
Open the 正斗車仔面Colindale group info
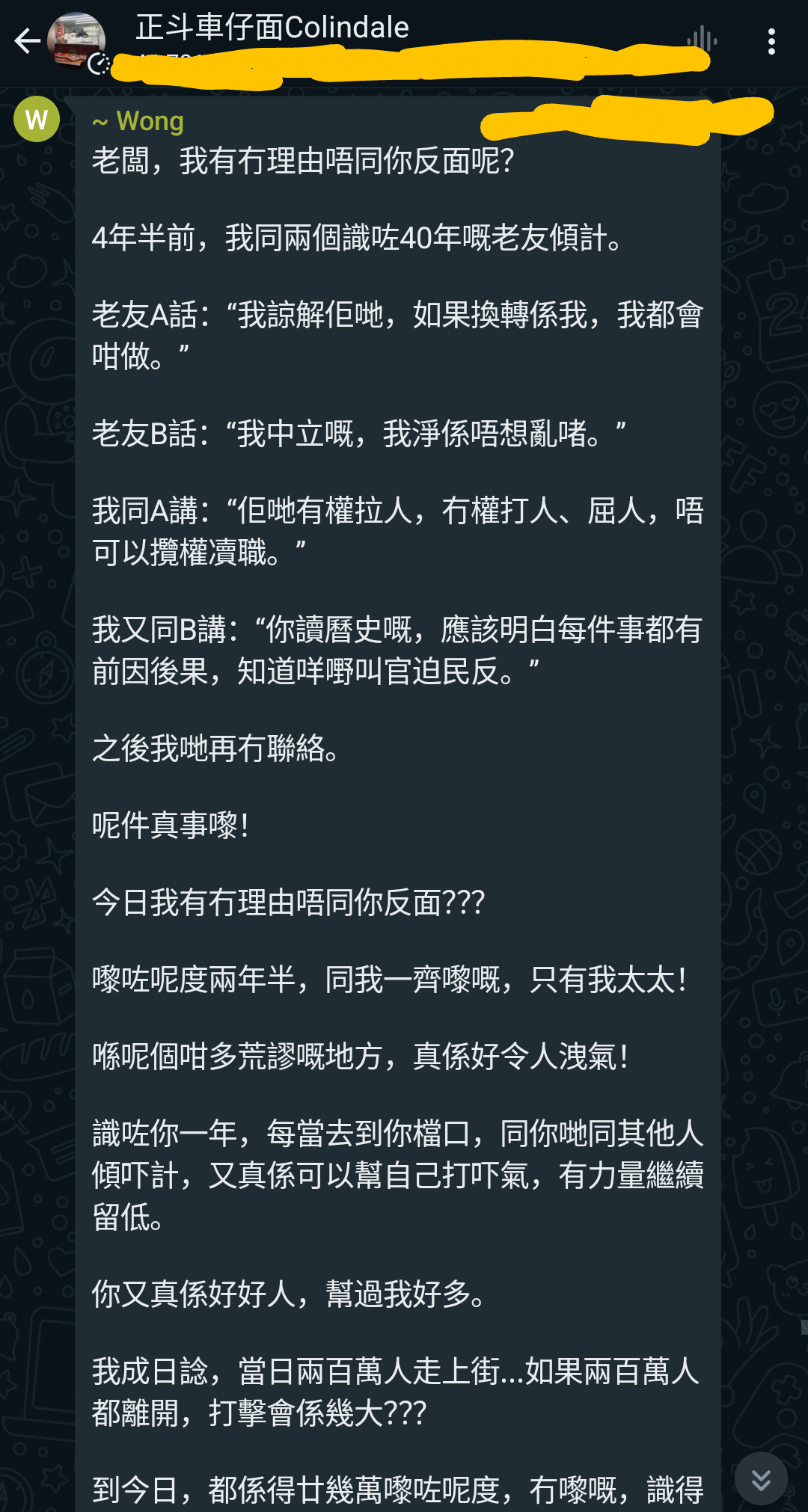tap(272, 28)
